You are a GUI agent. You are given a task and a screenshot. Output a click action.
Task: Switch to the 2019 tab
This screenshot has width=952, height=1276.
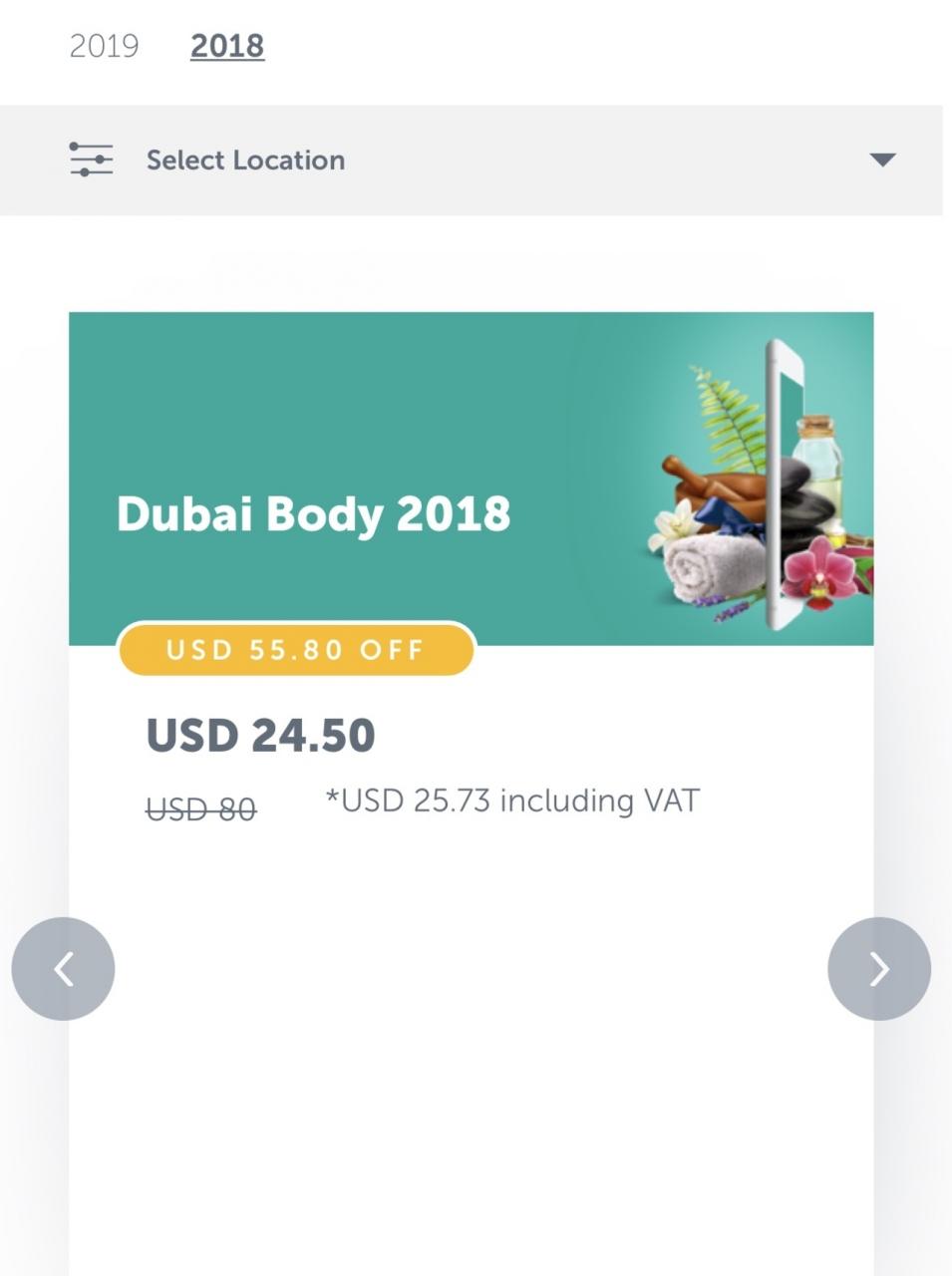tap(104, 46)
